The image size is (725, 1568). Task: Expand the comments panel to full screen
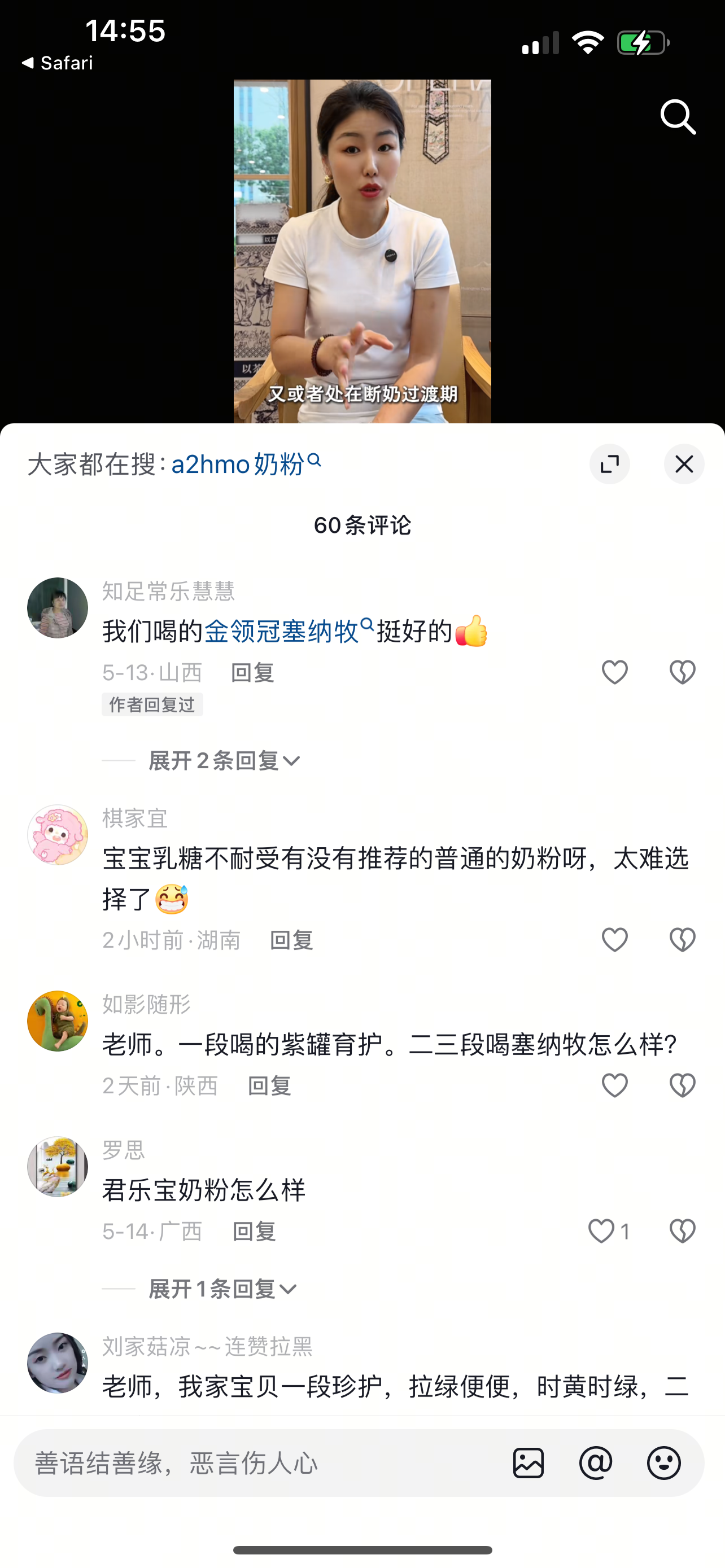point(609,465)
